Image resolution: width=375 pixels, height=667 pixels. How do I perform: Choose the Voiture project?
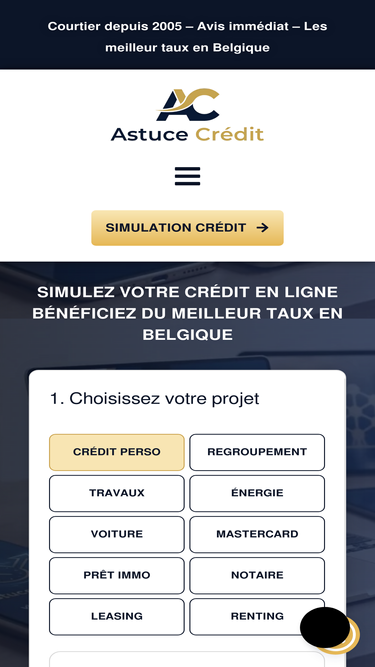pos(117,534)
